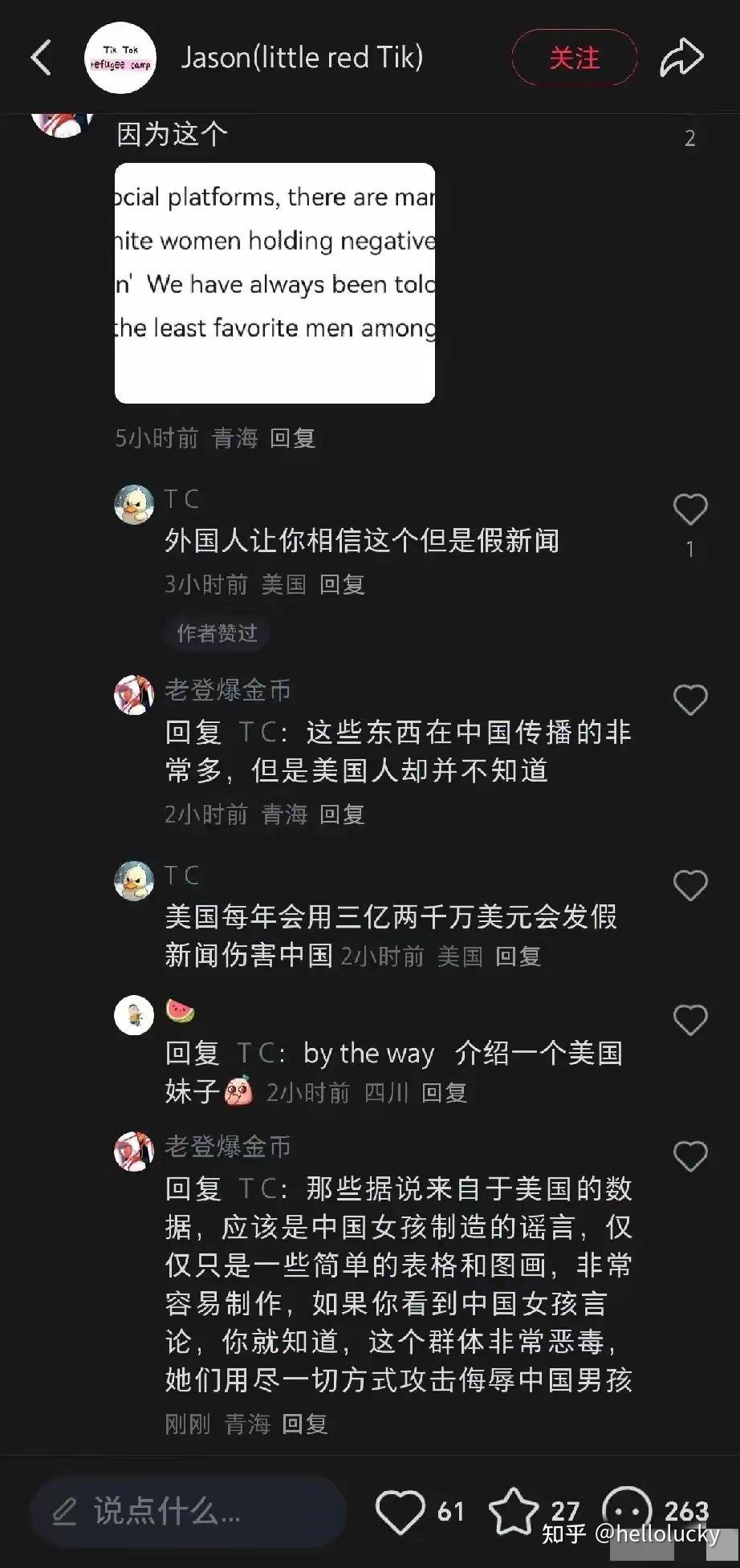Like 老登爆金币's long reply about 谣言
740x1568 pixels.
[689, 1156]
